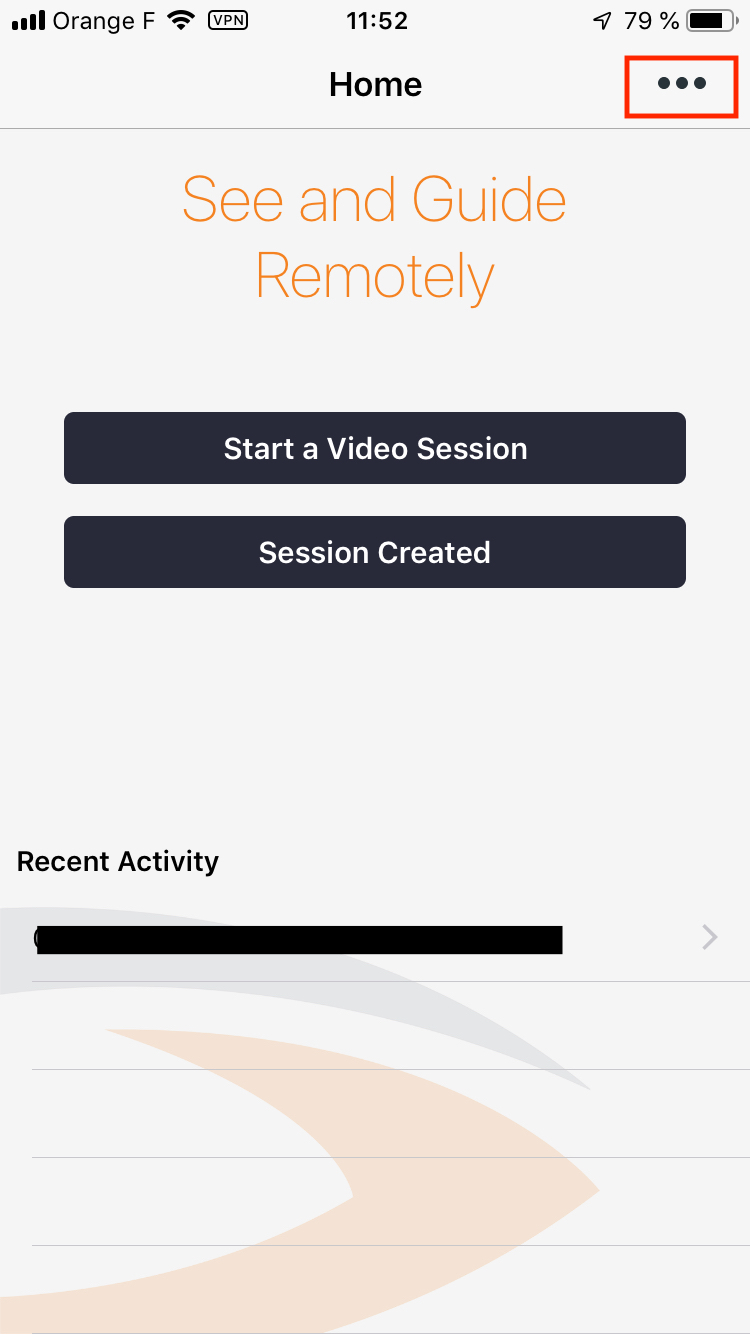Open the redacted recent activity entry
Viewport: 750px width, 1334px height.
(375, 938)
